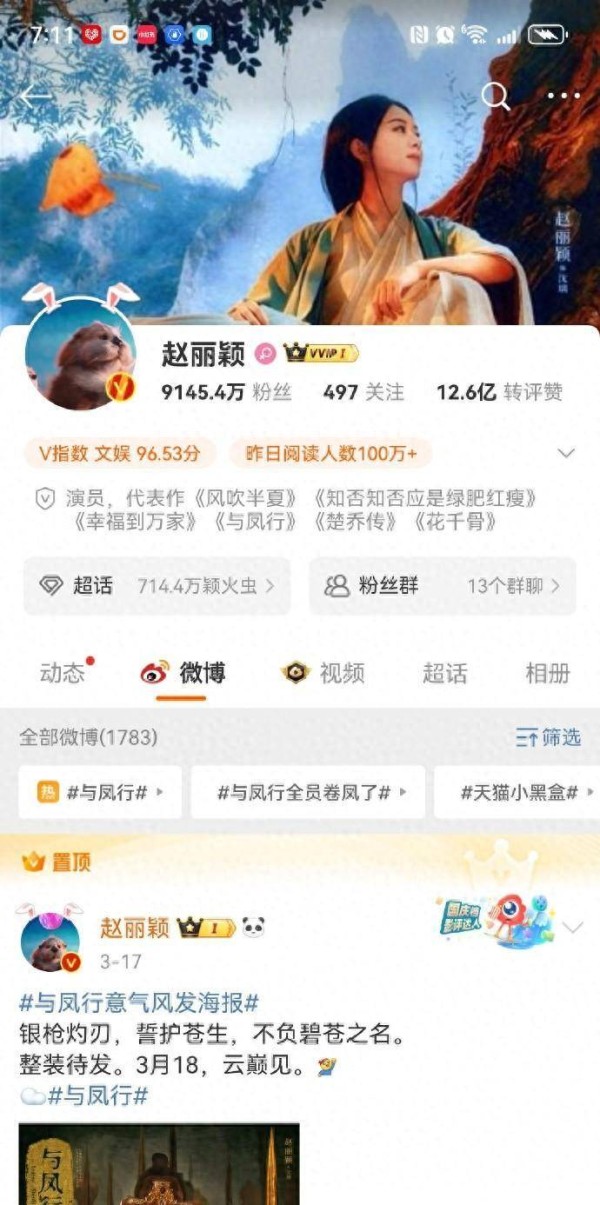Expand the pinned post's dropdown arrow
600x1205 pixels.
click(573, 928)
